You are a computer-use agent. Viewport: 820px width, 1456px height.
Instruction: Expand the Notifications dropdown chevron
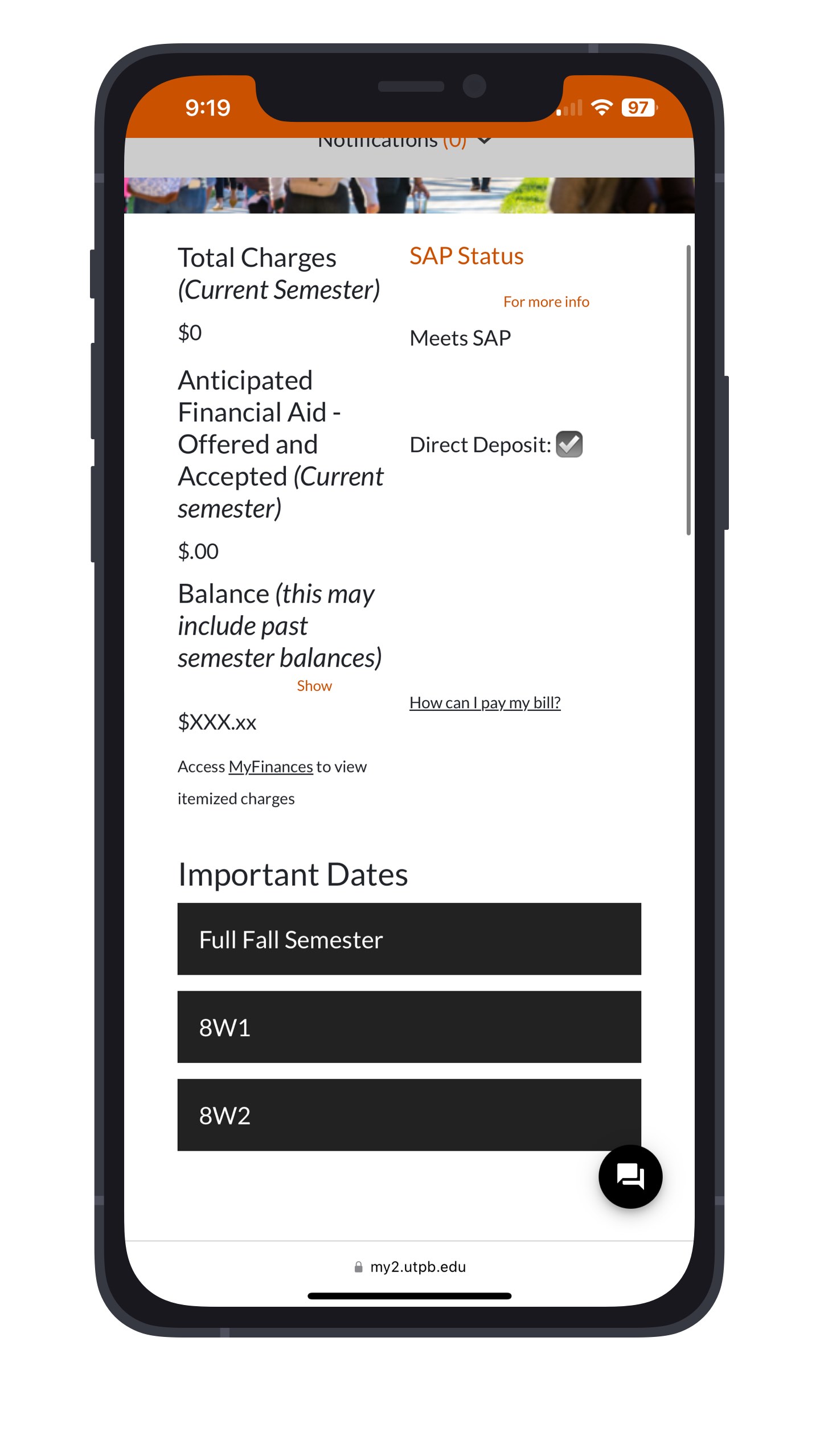(484, 141)
